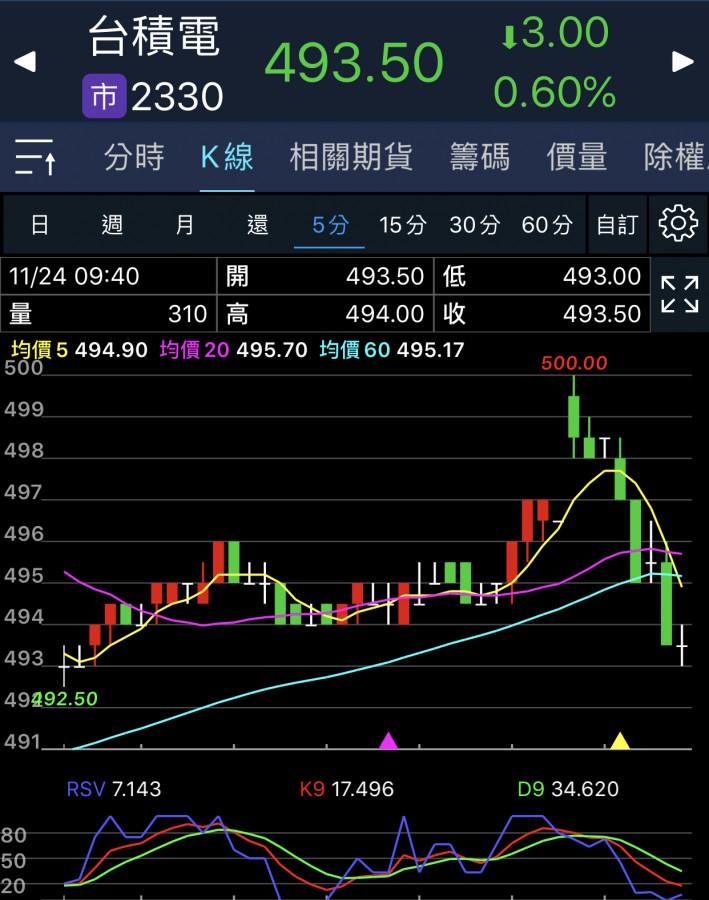
Task: Change interval to 60分
Action: 547,225
